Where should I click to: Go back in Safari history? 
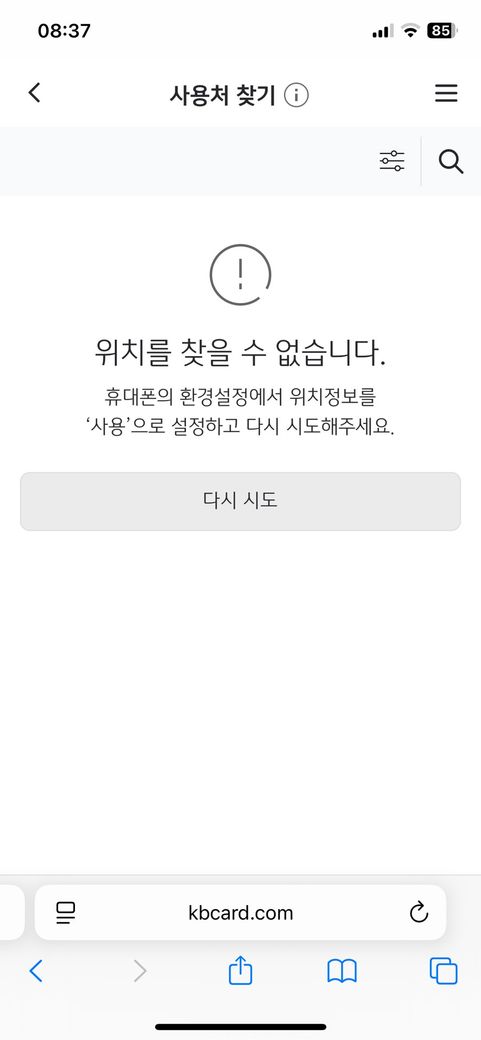pyautogui.click(x=36, y=971)
